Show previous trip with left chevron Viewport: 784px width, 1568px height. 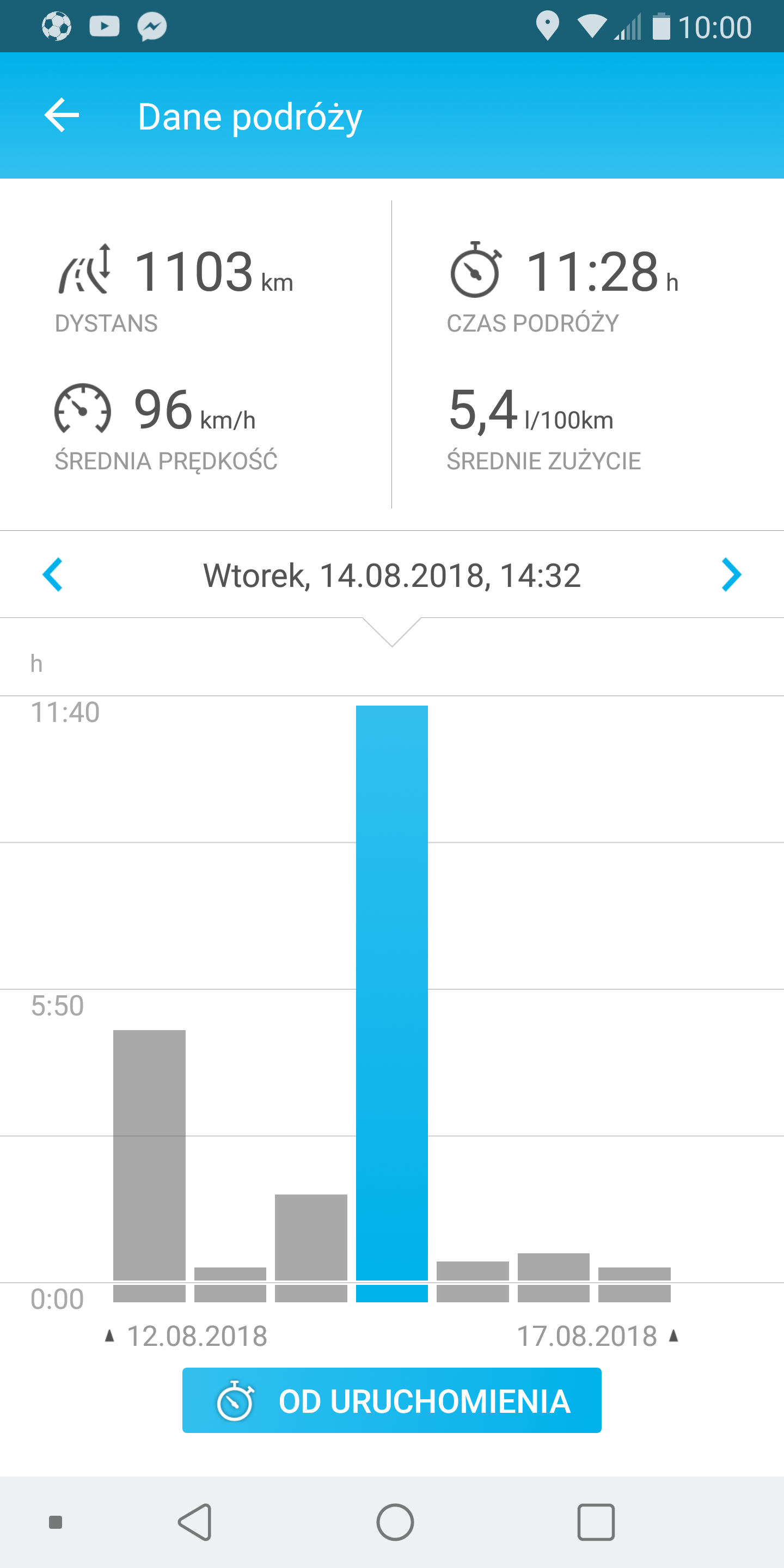[52, 574]
